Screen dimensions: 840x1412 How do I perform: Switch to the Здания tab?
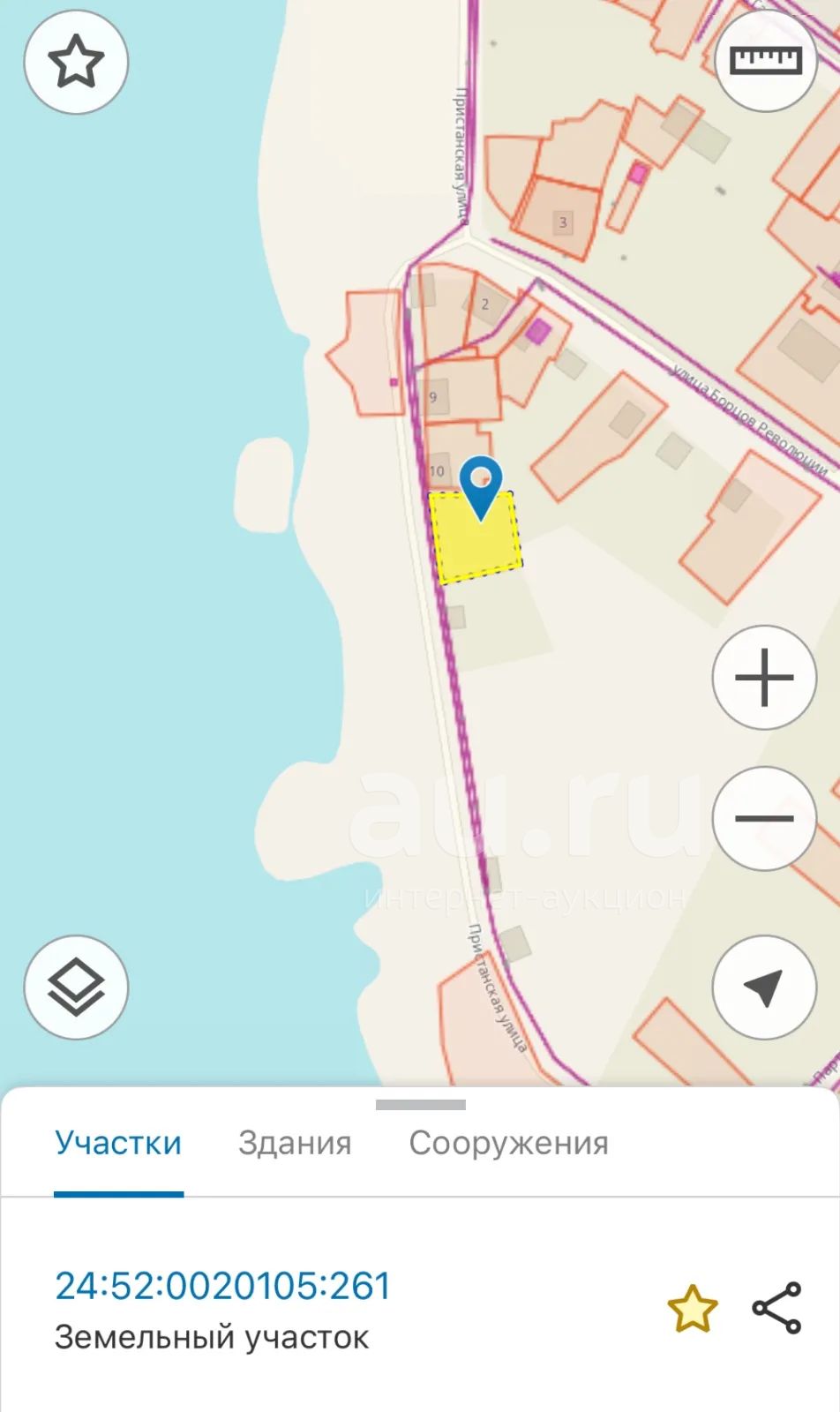295,1143
